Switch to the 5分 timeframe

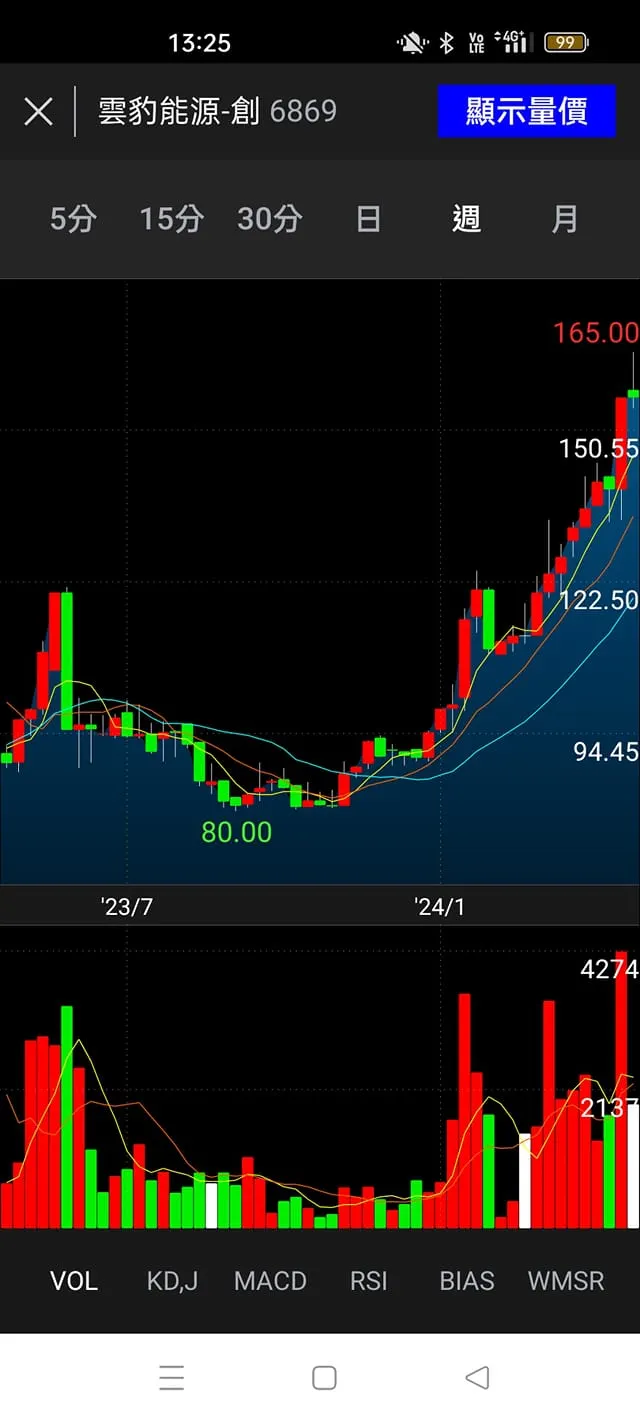(73, 219)
